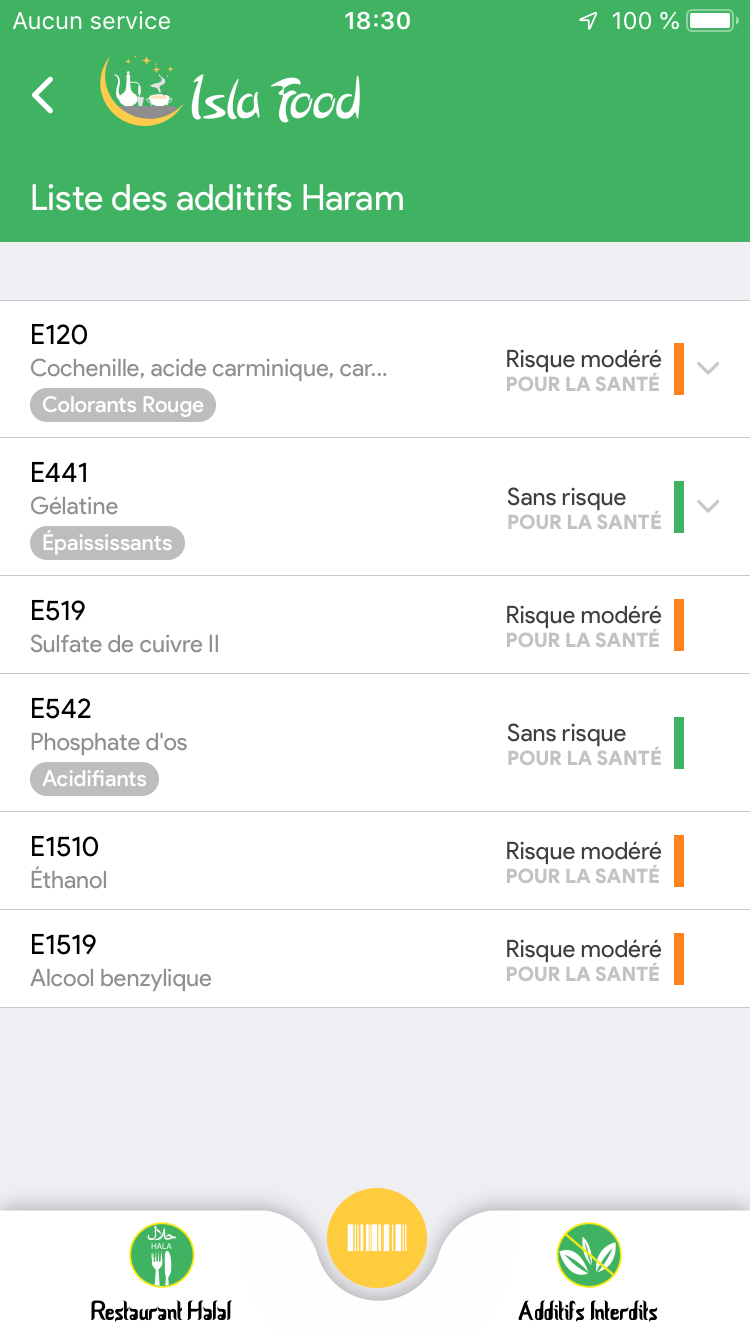Tap the yellow barcode scanner button
This screenshot has height=1334, width=750.
(377, 1238)
